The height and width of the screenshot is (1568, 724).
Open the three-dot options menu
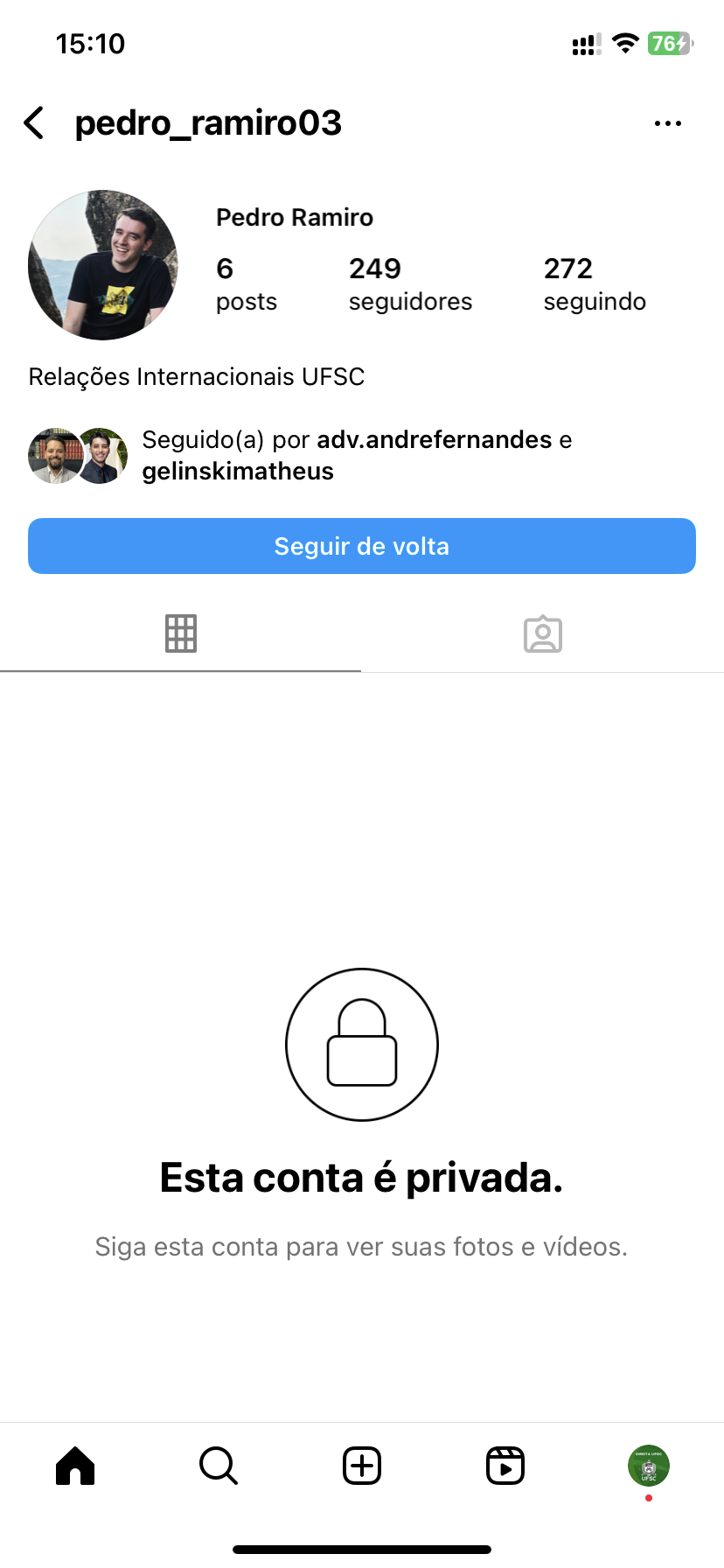667,123
